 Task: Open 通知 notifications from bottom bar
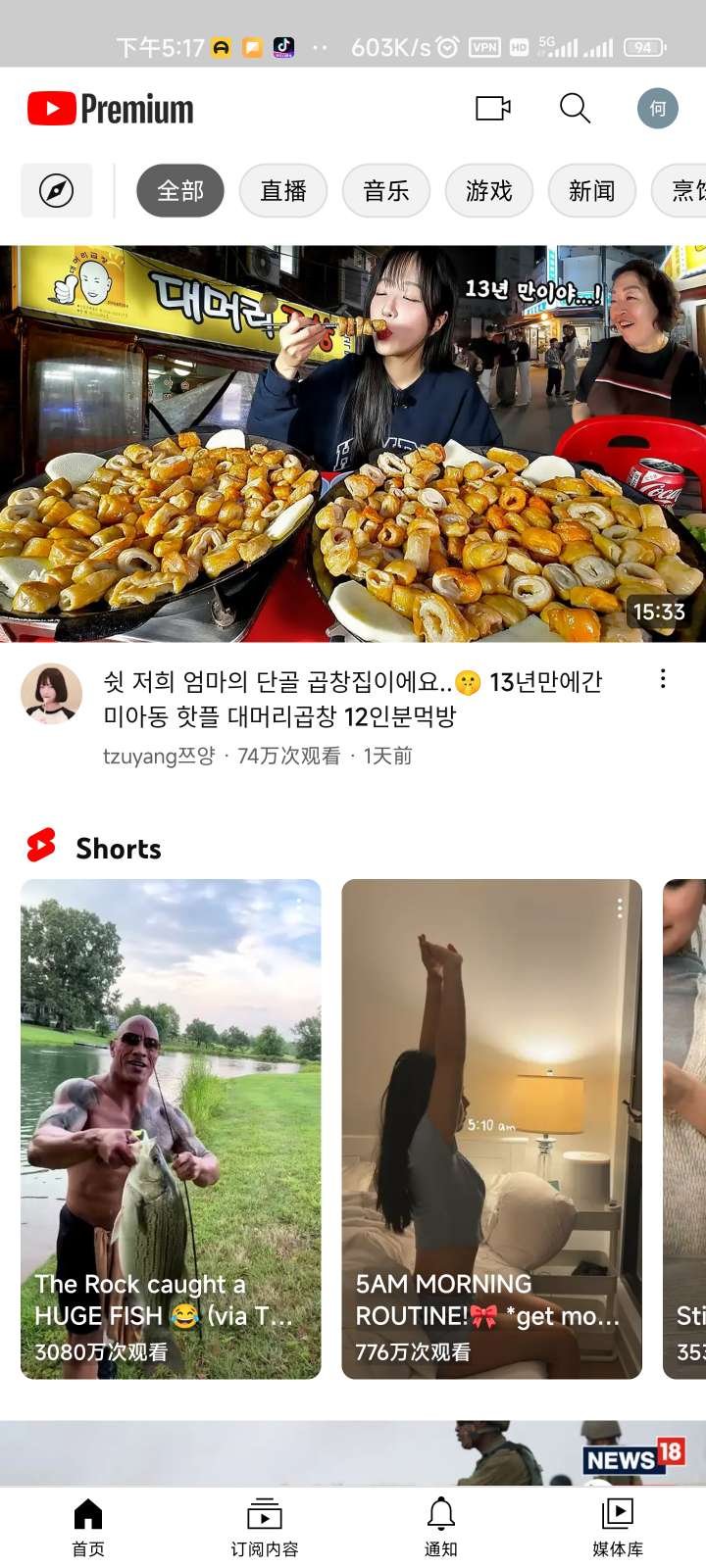pos(440,1519)
